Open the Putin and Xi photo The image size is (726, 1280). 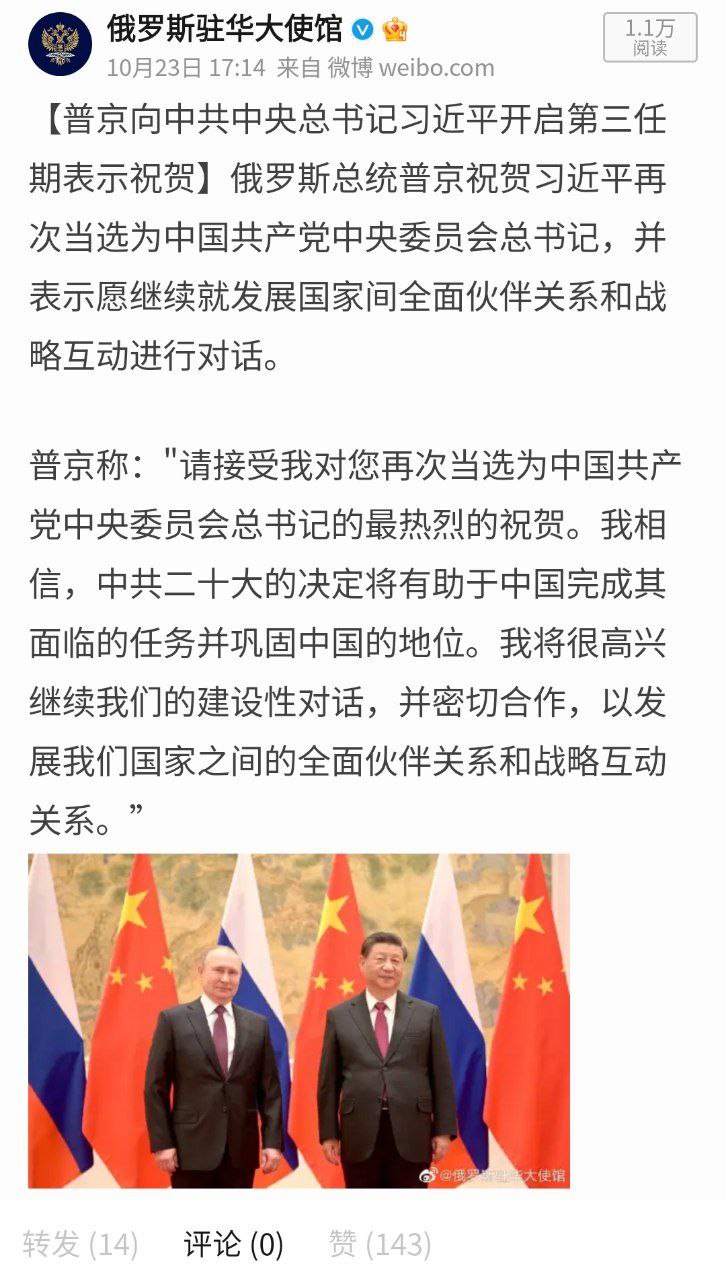tap(299, 1020)
